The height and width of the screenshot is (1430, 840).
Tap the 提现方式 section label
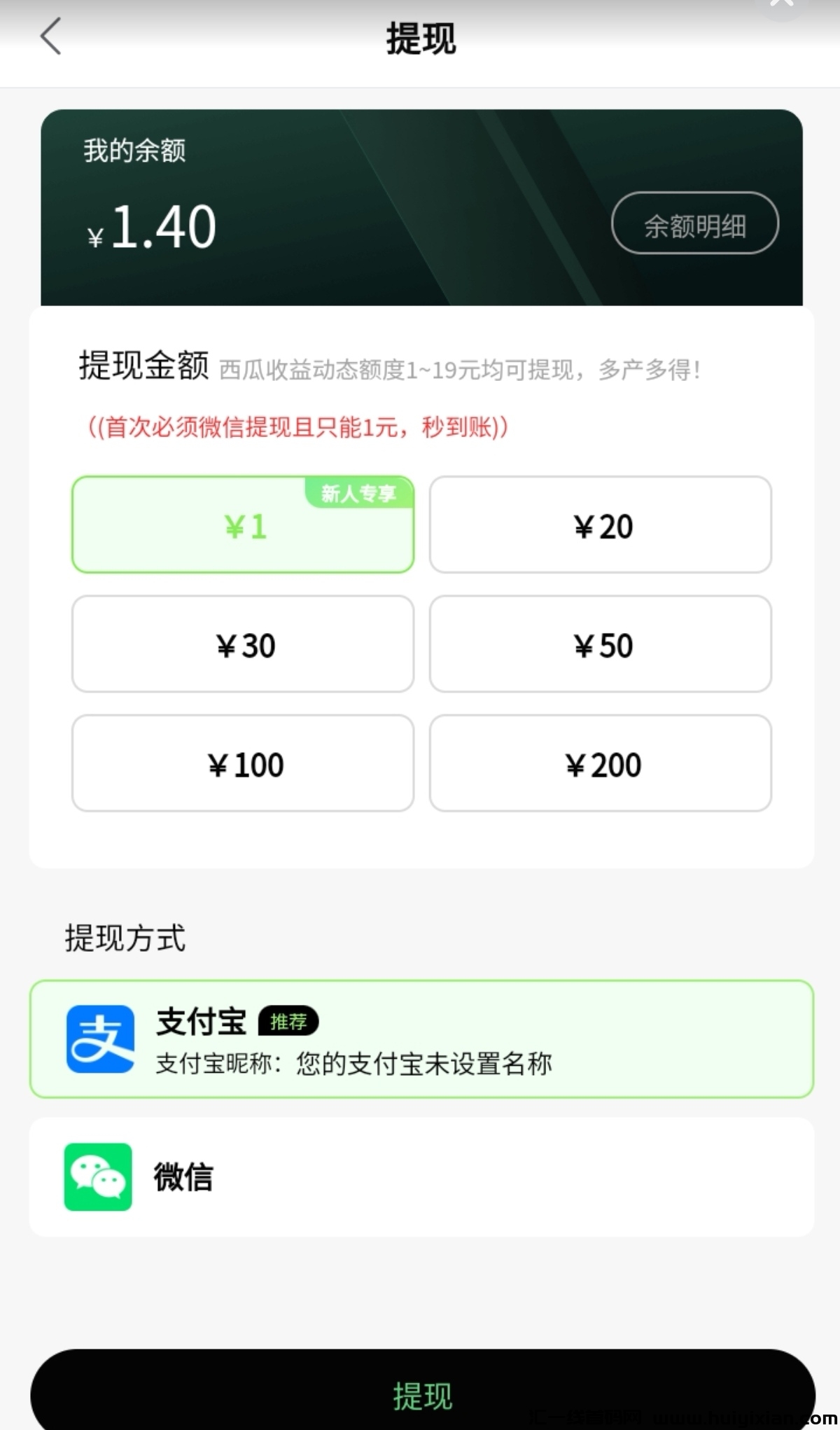click(125, 938)
